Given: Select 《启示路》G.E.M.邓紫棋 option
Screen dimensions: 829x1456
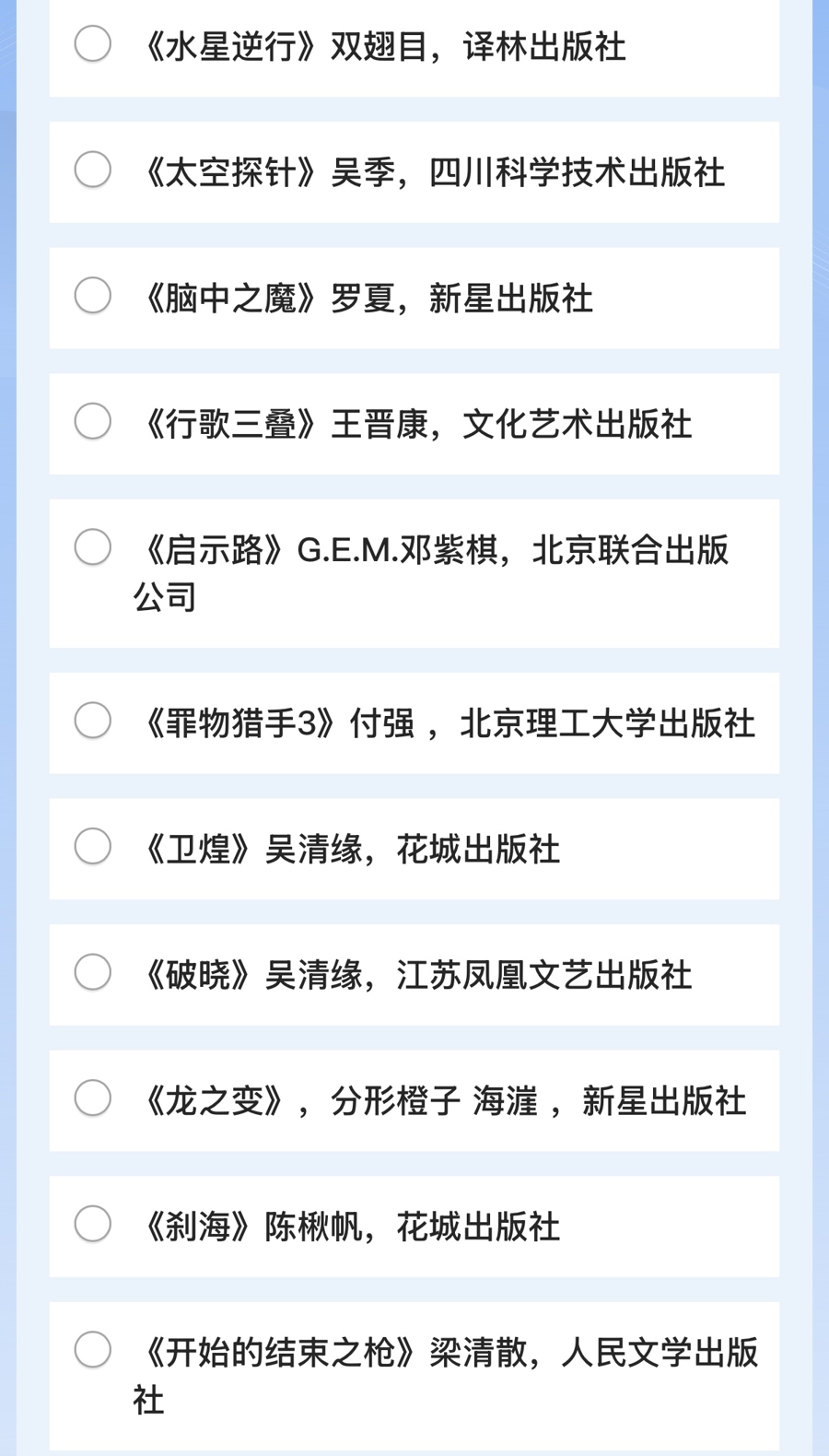Looking at the screenshot, I should (93, 547).
